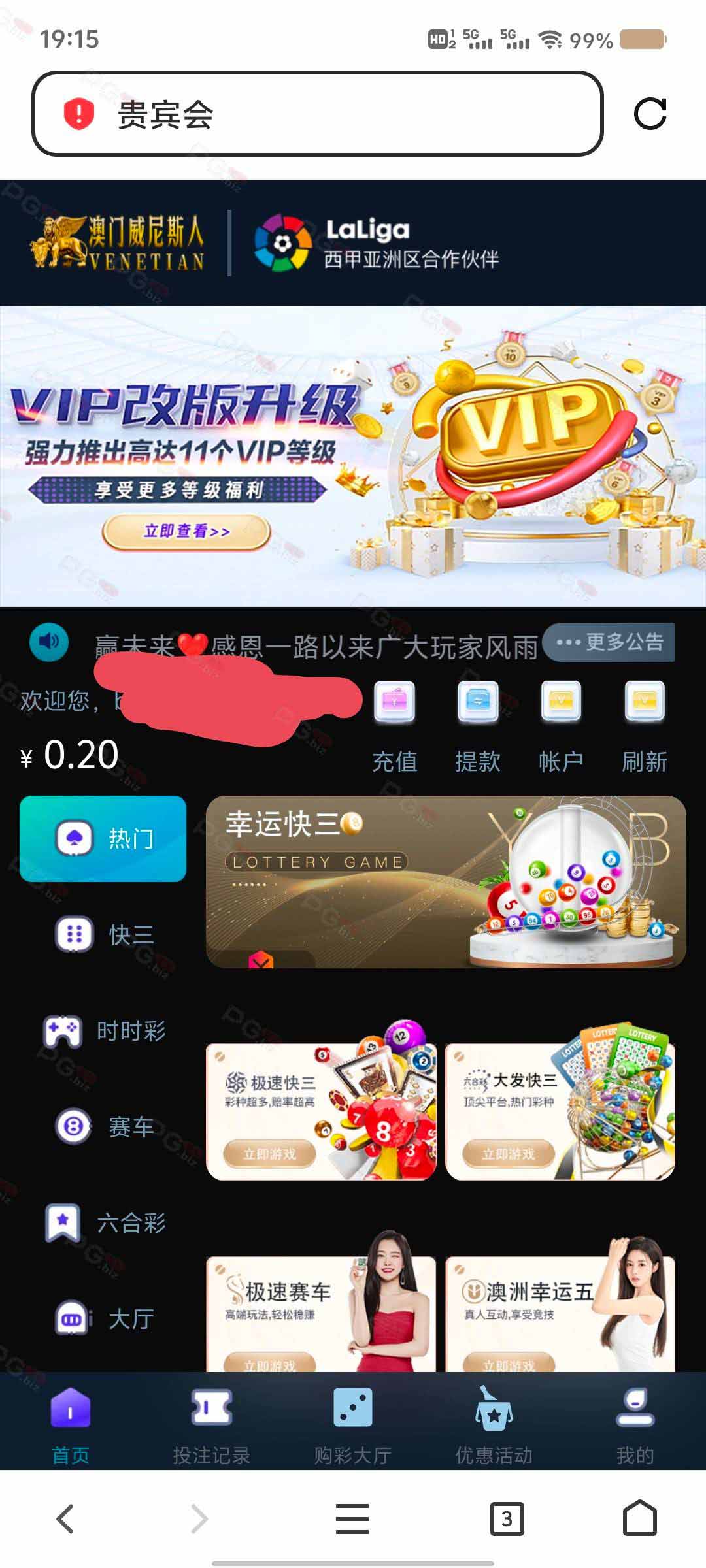This screenshot has width=706, height=1568.
Task: Open the 极速快三 game card
Action: [x=321, y=1111]
